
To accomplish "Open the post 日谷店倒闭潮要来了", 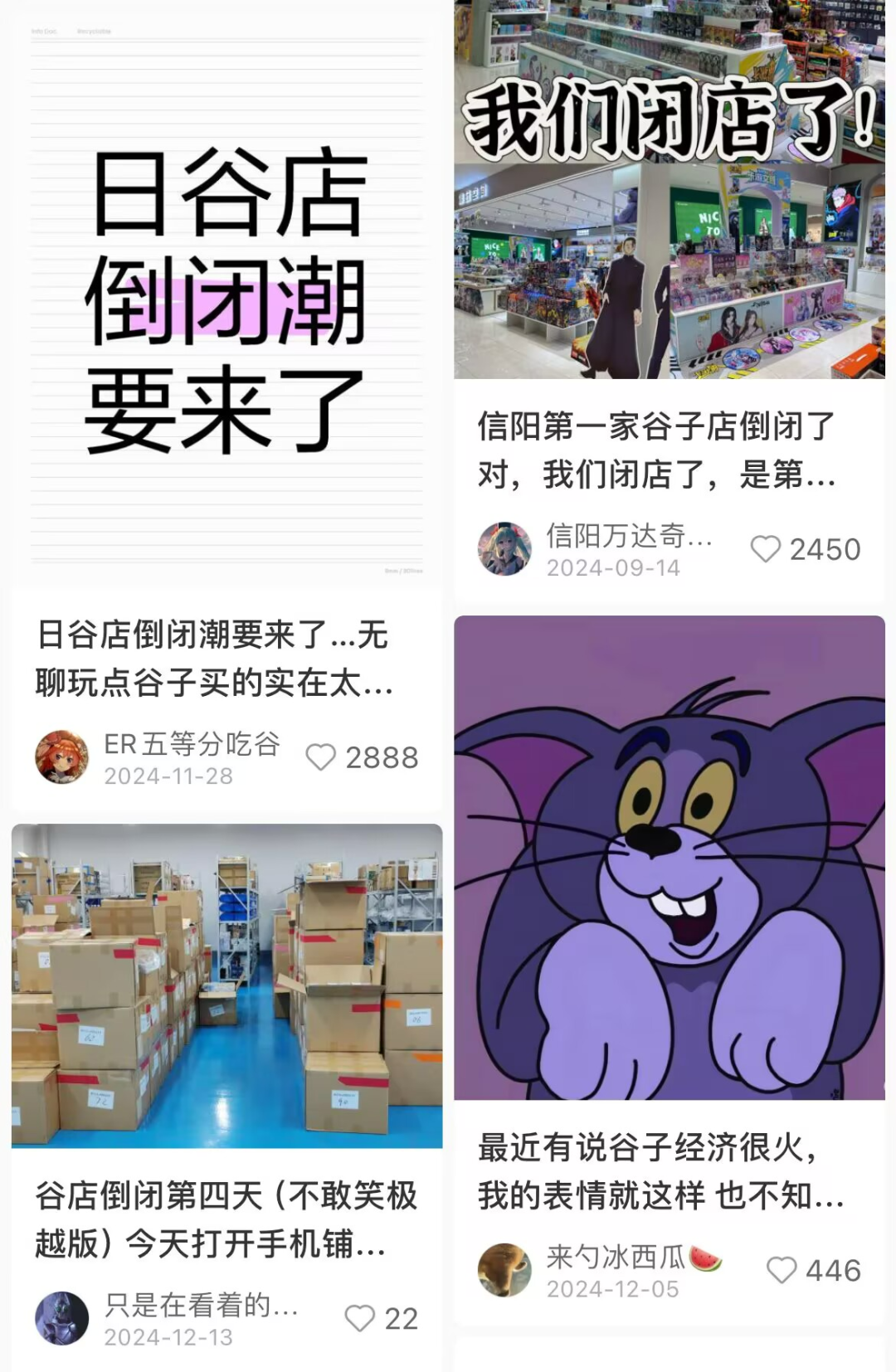I will [226, 299].
